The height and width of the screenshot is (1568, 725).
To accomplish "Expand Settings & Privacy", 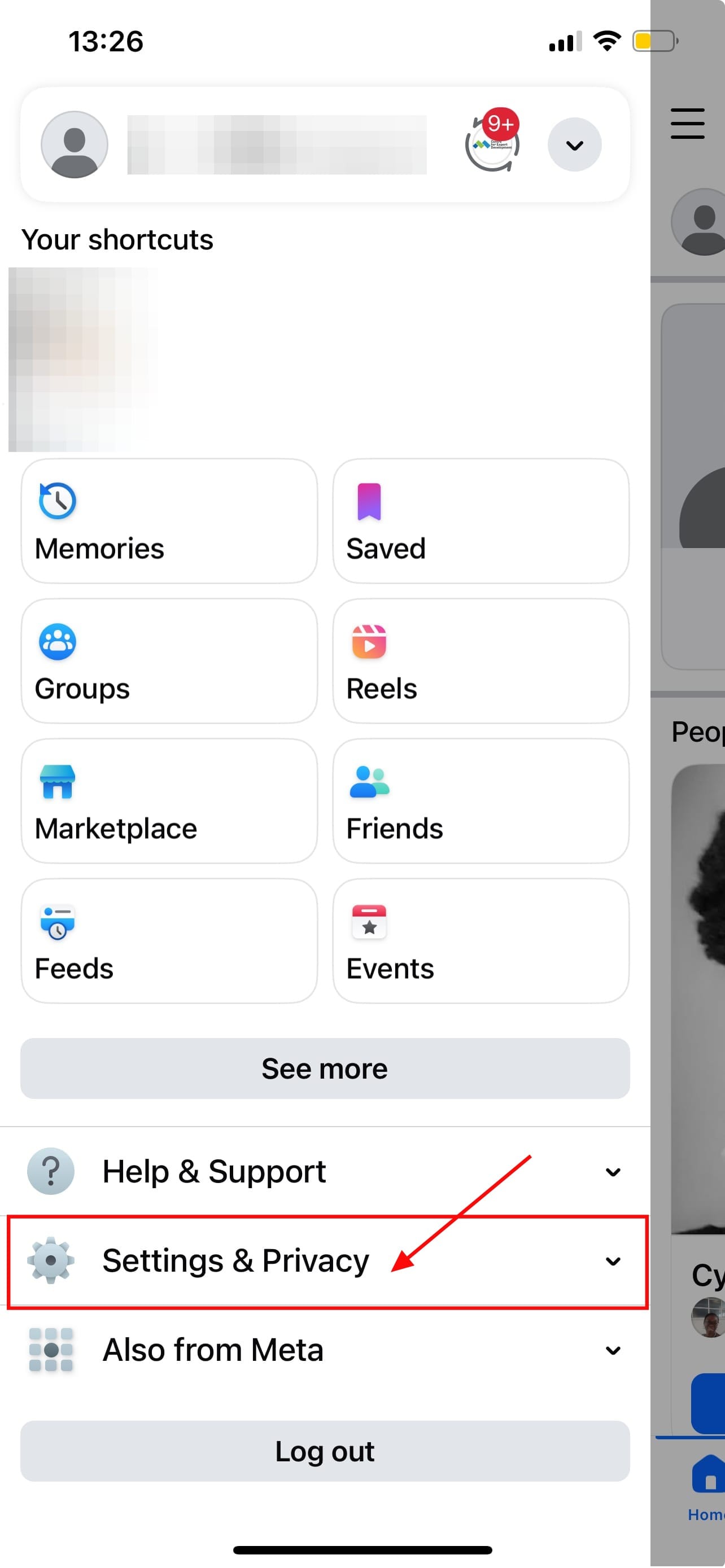I will point(325,1260).
